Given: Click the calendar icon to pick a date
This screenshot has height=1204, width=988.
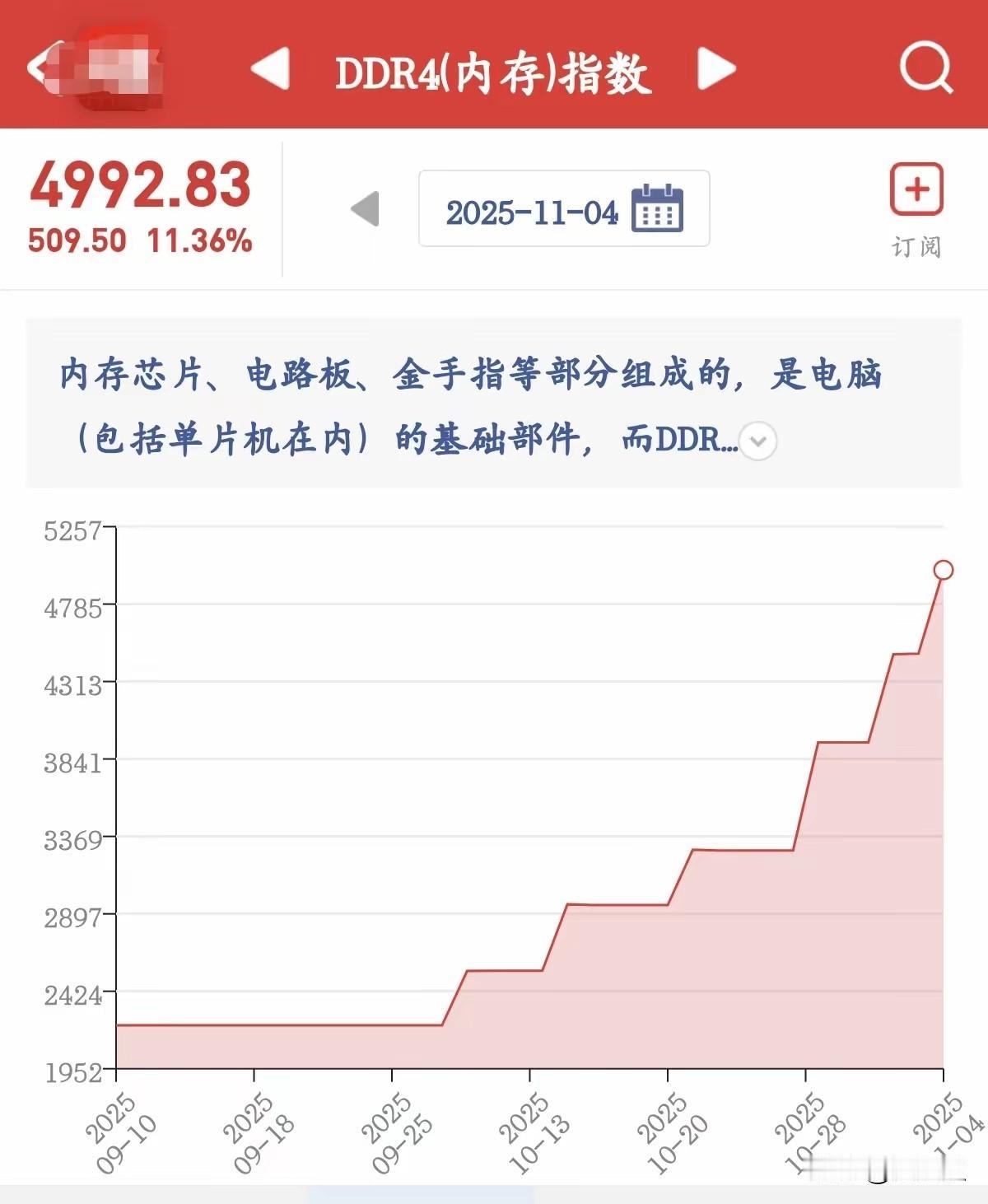Looking at the screenshot, I should pyautogui.click(x=656, y=208).
